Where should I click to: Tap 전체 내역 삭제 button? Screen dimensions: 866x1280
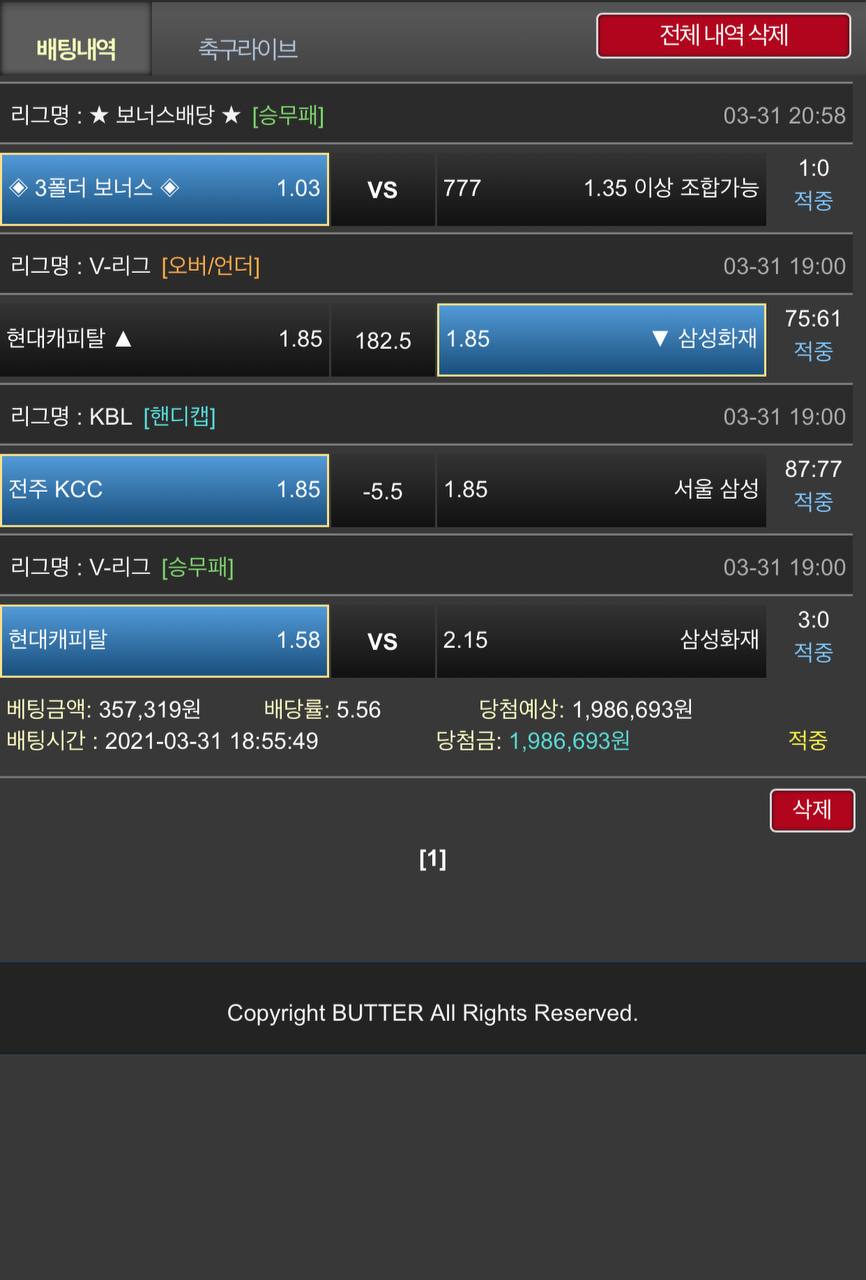723,35
